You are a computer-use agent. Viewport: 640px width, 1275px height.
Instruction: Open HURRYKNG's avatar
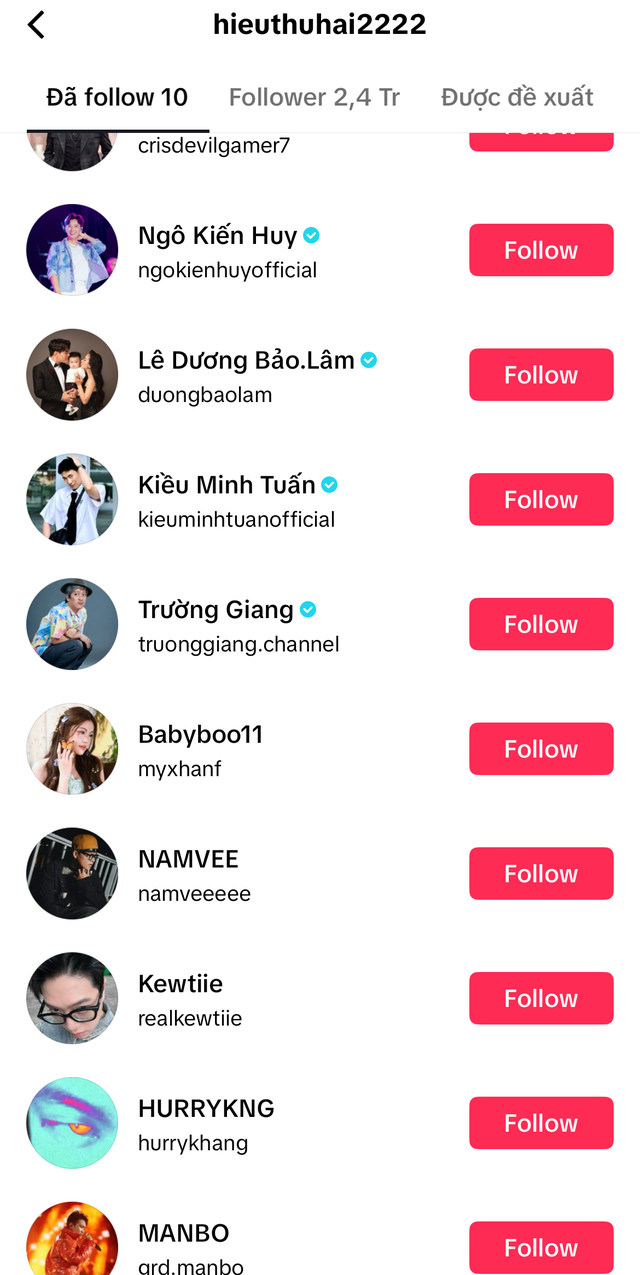pos(72,1123)
